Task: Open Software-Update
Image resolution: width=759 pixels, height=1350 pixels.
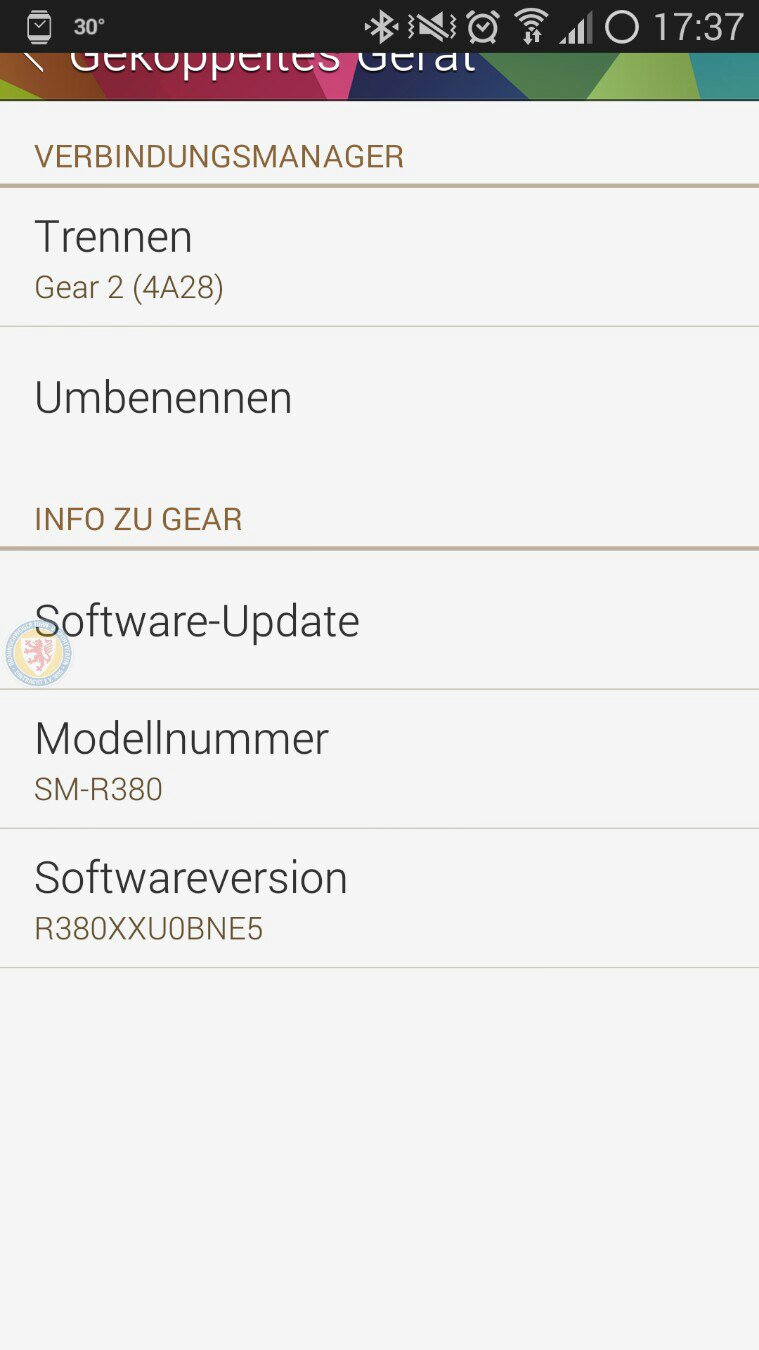Action: tap(379, 620)
